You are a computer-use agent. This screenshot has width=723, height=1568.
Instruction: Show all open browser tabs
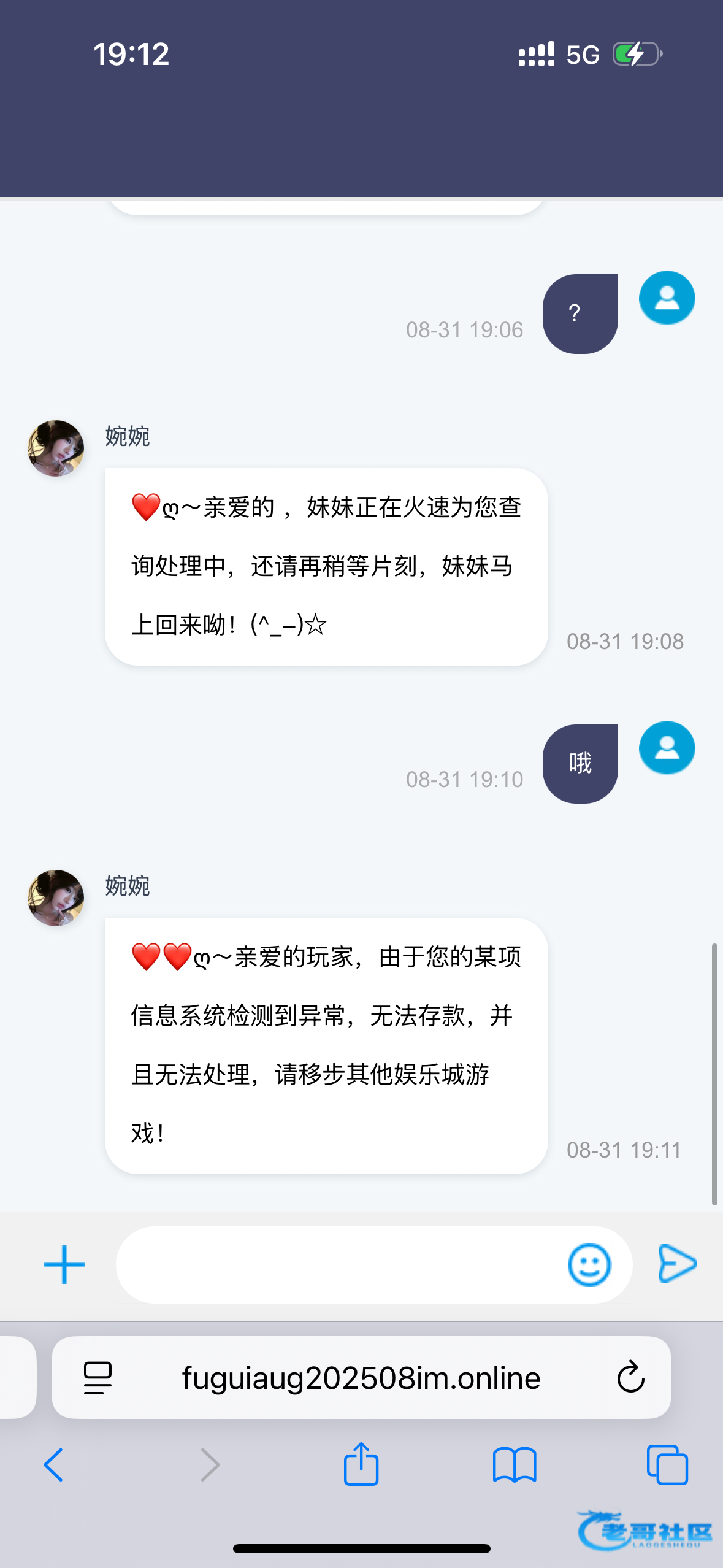tap(667, 1465)
